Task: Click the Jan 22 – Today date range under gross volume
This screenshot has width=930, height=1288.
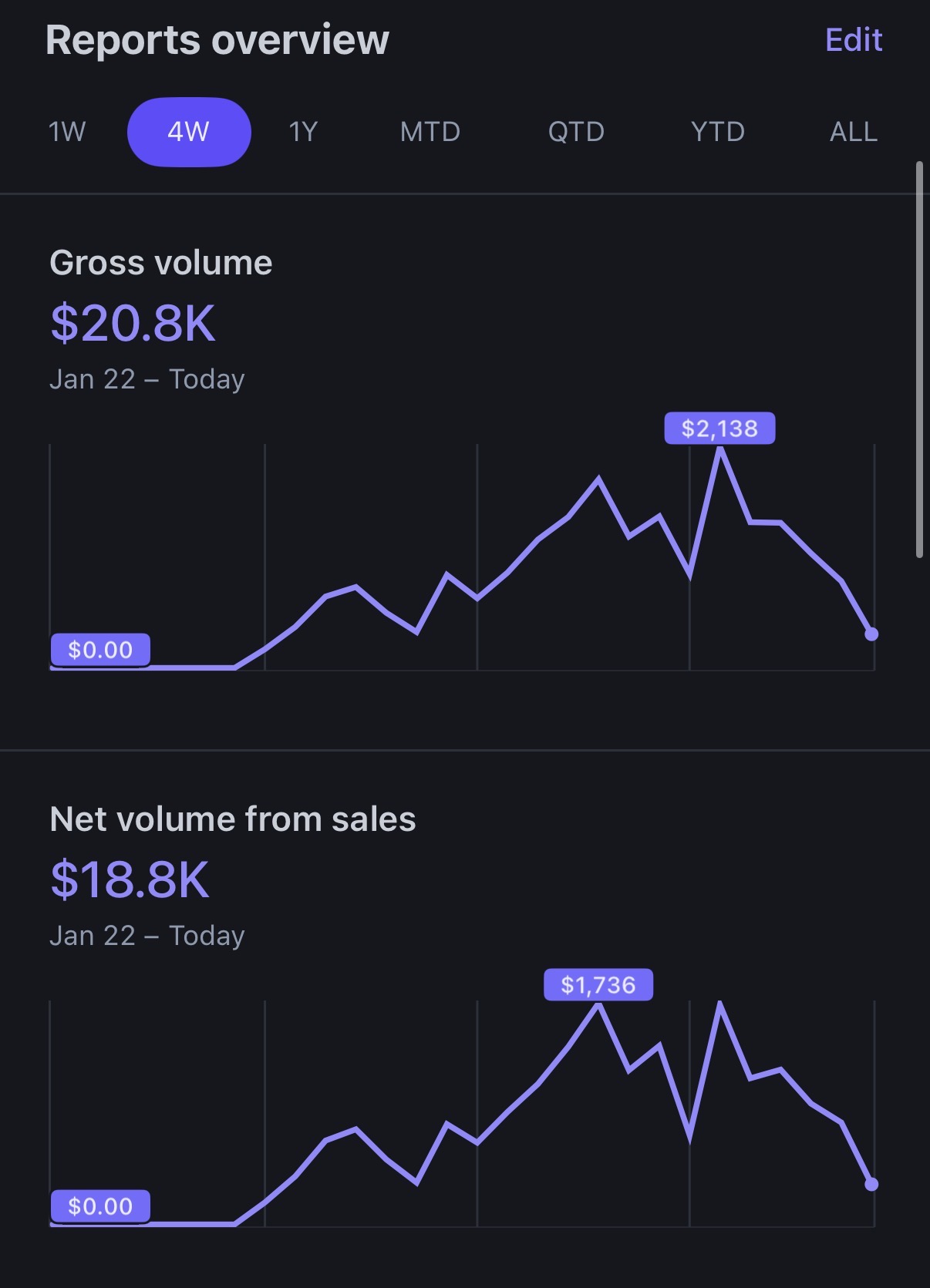Action: point(147,378)
